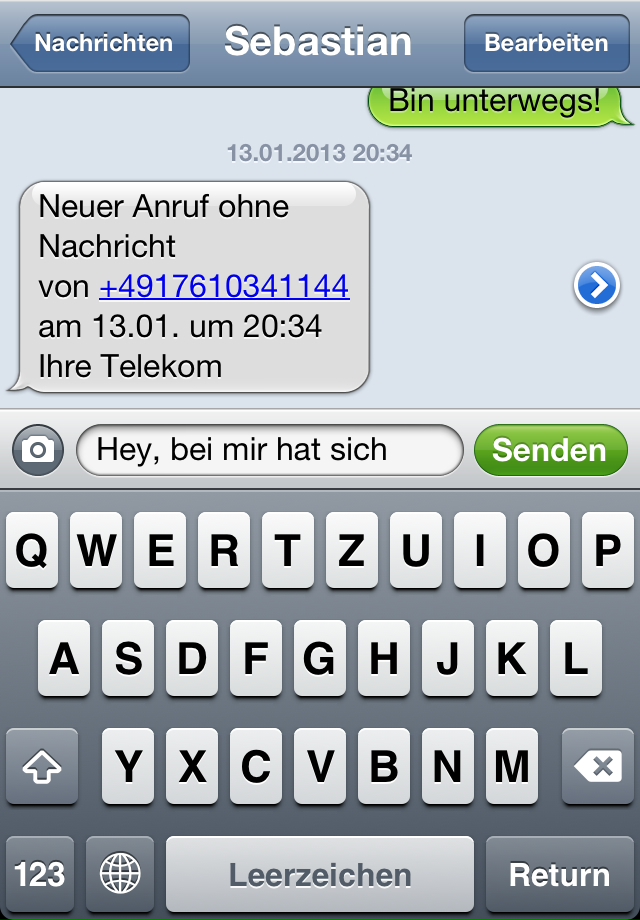The height and width of the screenshot is (920, 640).
Task: Open the camera attachment icon
Action: point(38,450)
